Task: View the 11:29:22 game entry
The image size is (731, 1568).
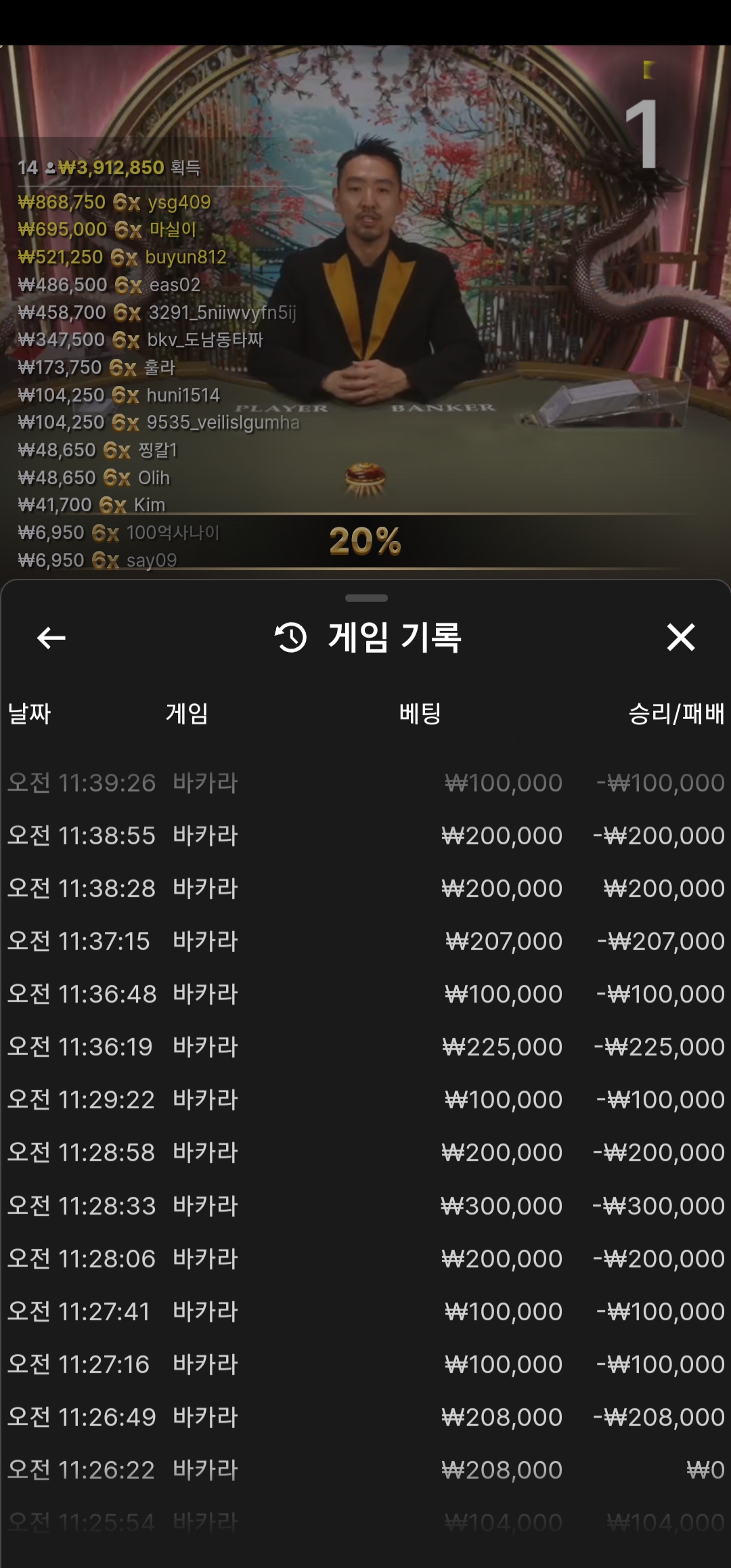Action: [x=365, y=1099]
